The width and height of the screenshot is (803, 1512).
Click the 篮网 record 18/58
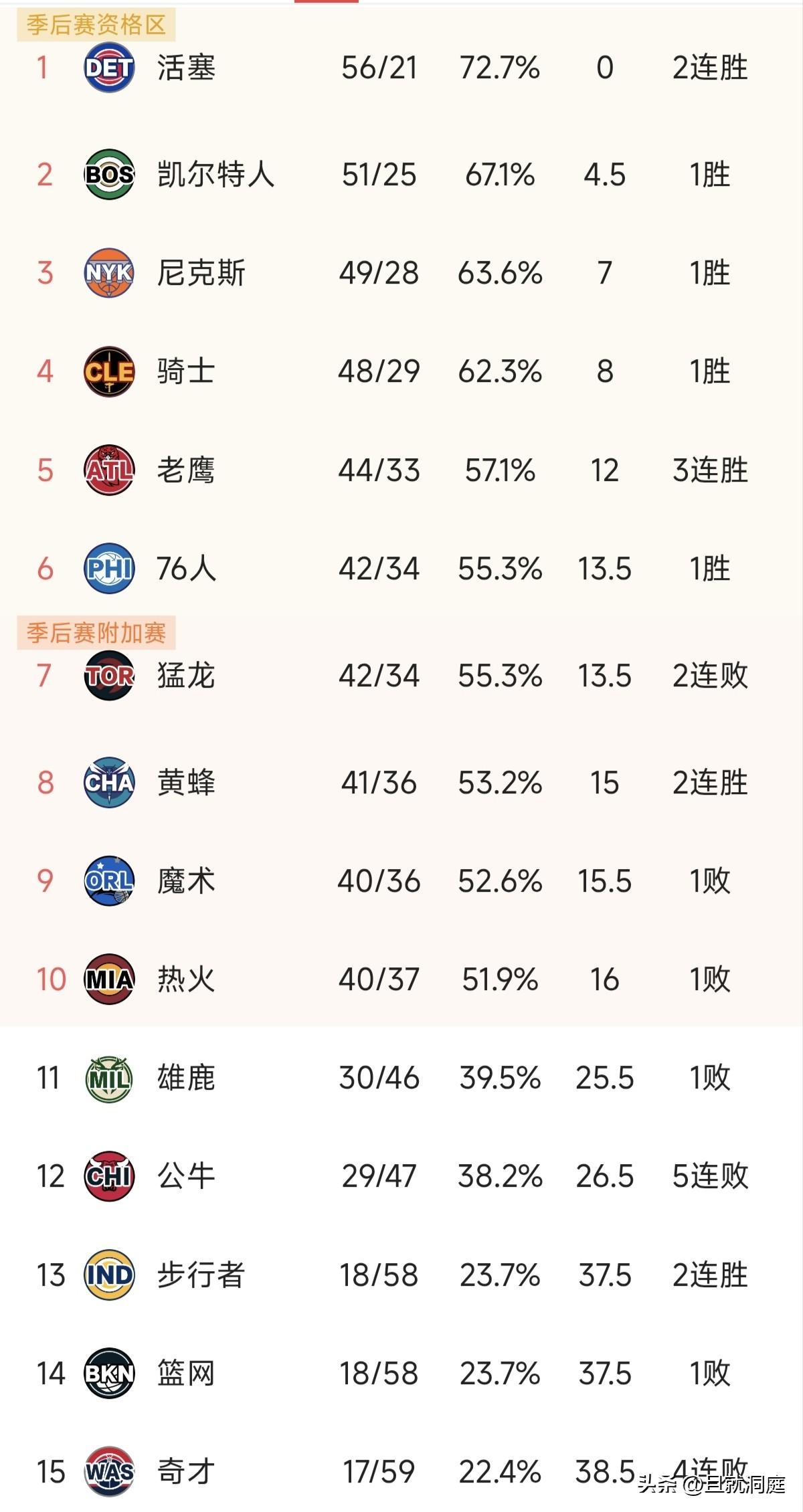coord(378,1375)
